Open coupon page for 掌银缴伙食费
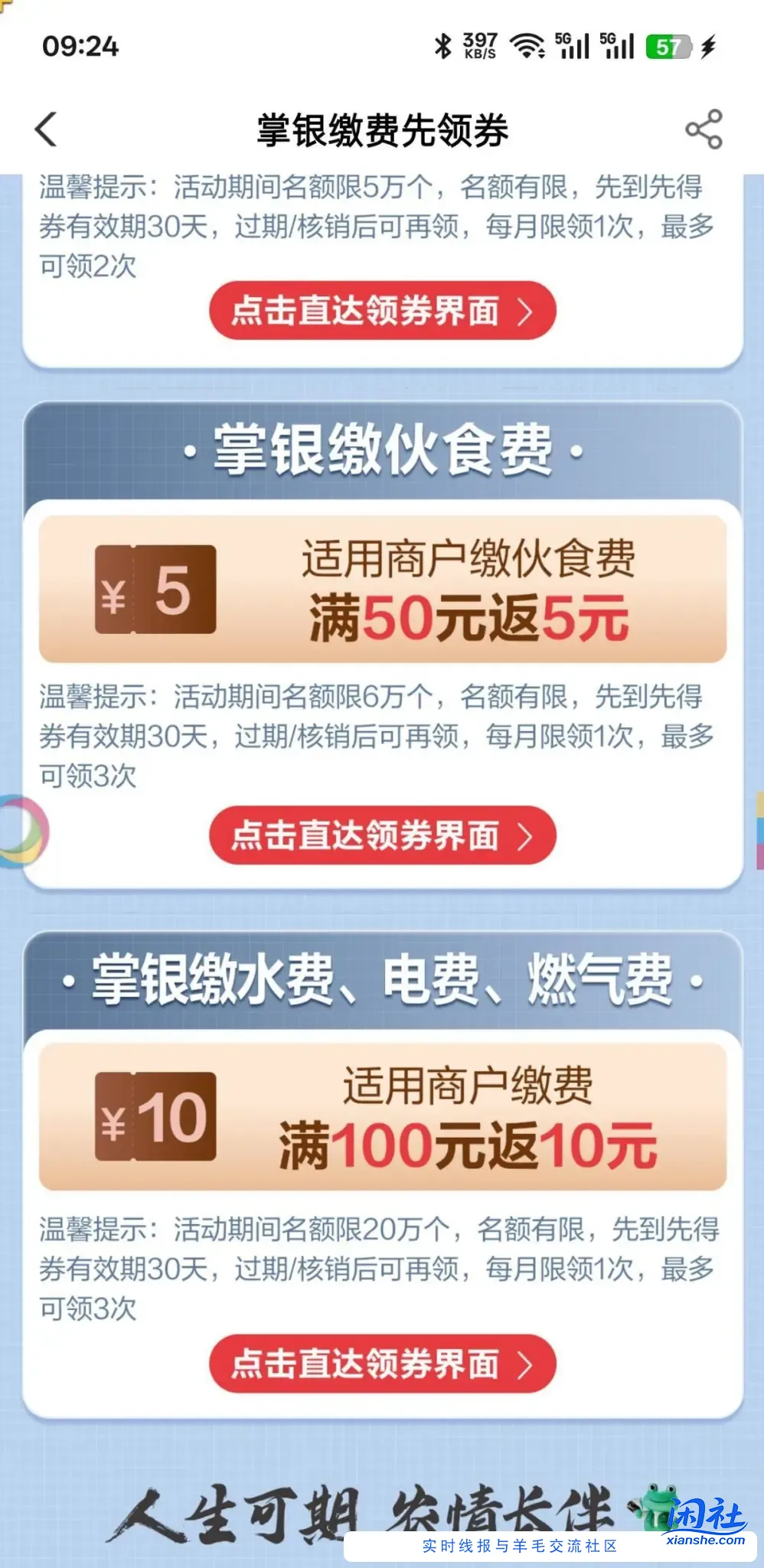 point(382,835)
